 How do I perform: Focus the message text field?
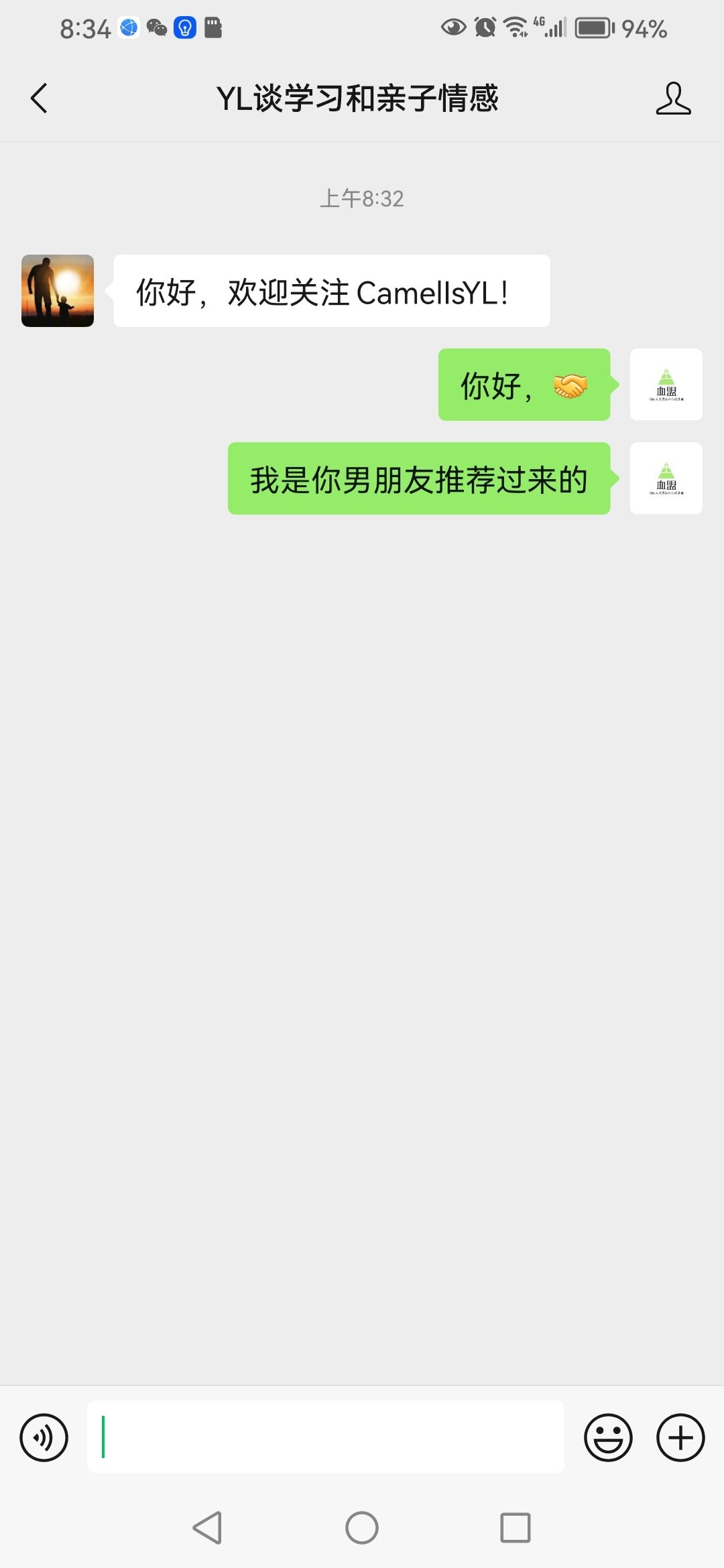pyautogui.click(x=325, y=1436)
